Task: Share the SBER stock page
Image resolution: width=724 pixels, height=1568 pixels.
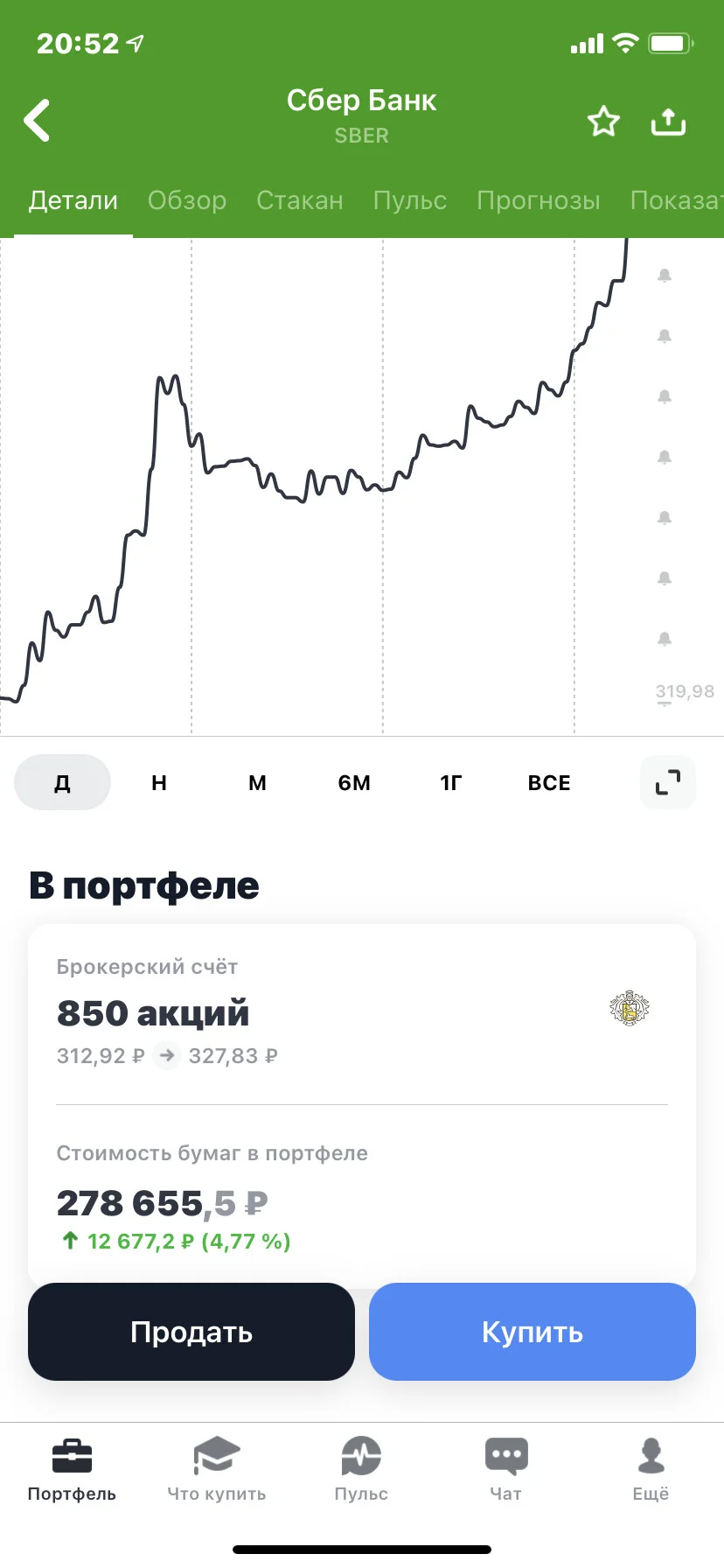Action: click(668, 122)
